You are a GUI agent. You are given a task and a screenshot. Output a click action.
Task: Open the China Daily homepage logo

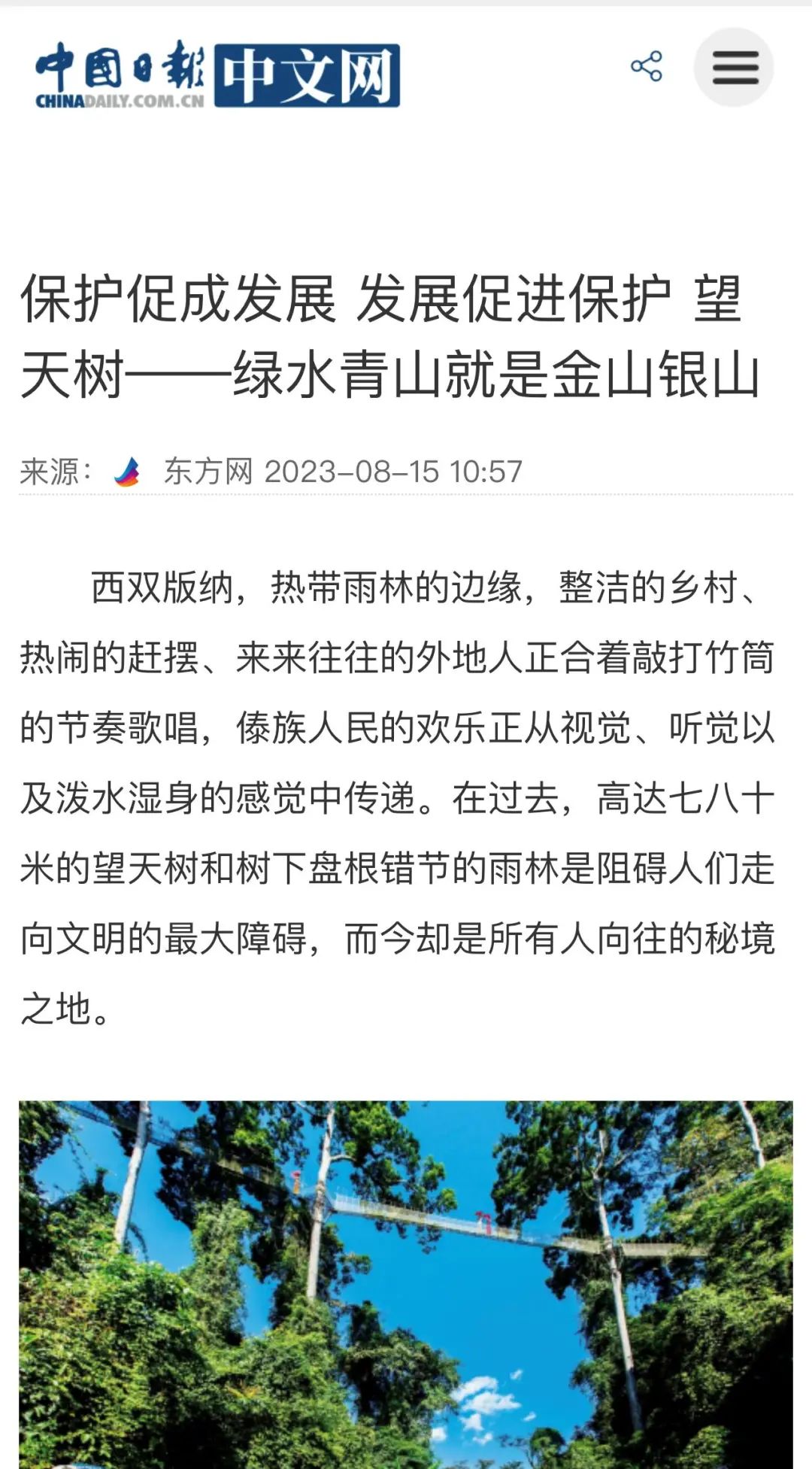217,75
